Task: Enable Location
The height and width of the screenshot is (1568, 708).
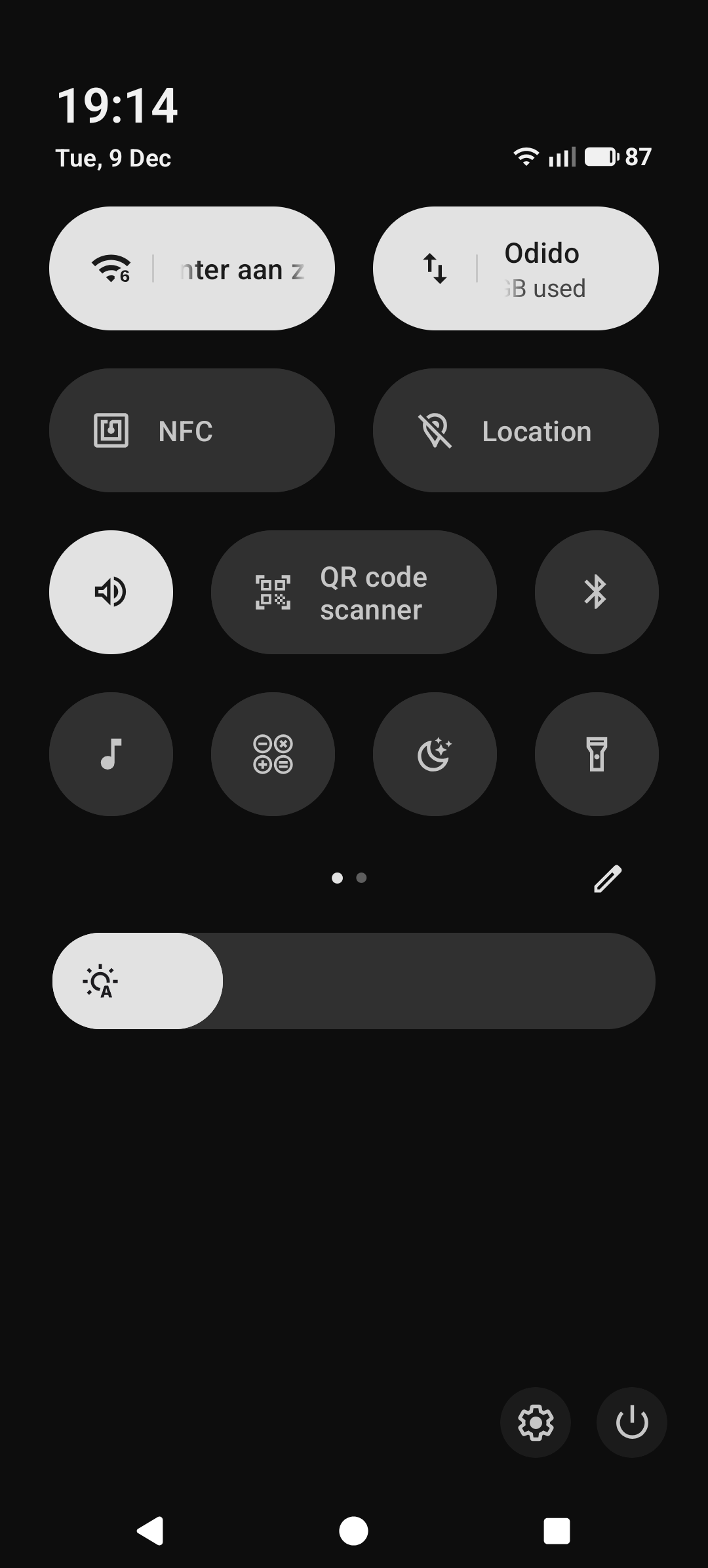Action: pos(516,431)
